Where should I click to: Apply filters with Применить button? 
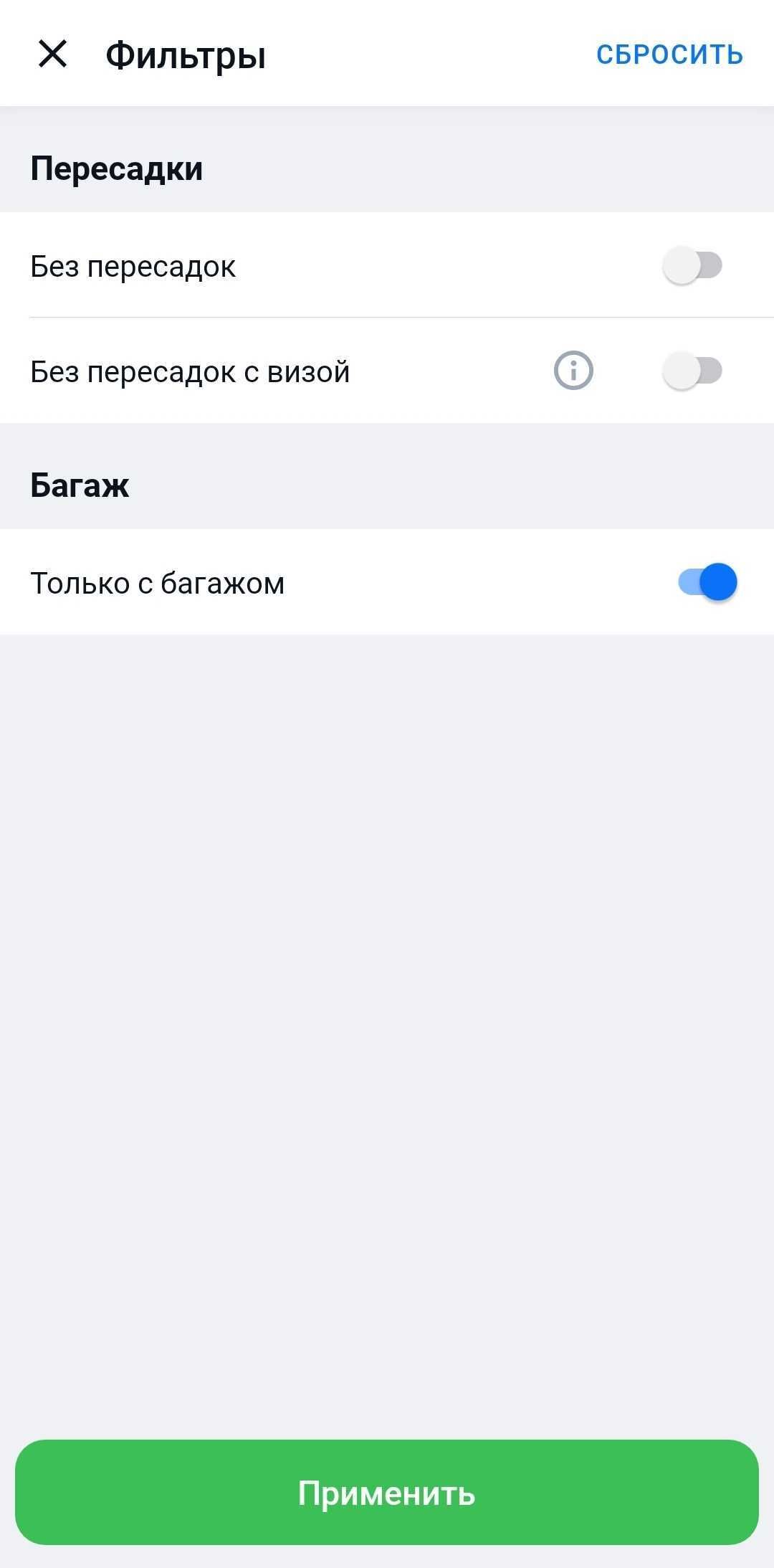click(x=387, y=1493)
